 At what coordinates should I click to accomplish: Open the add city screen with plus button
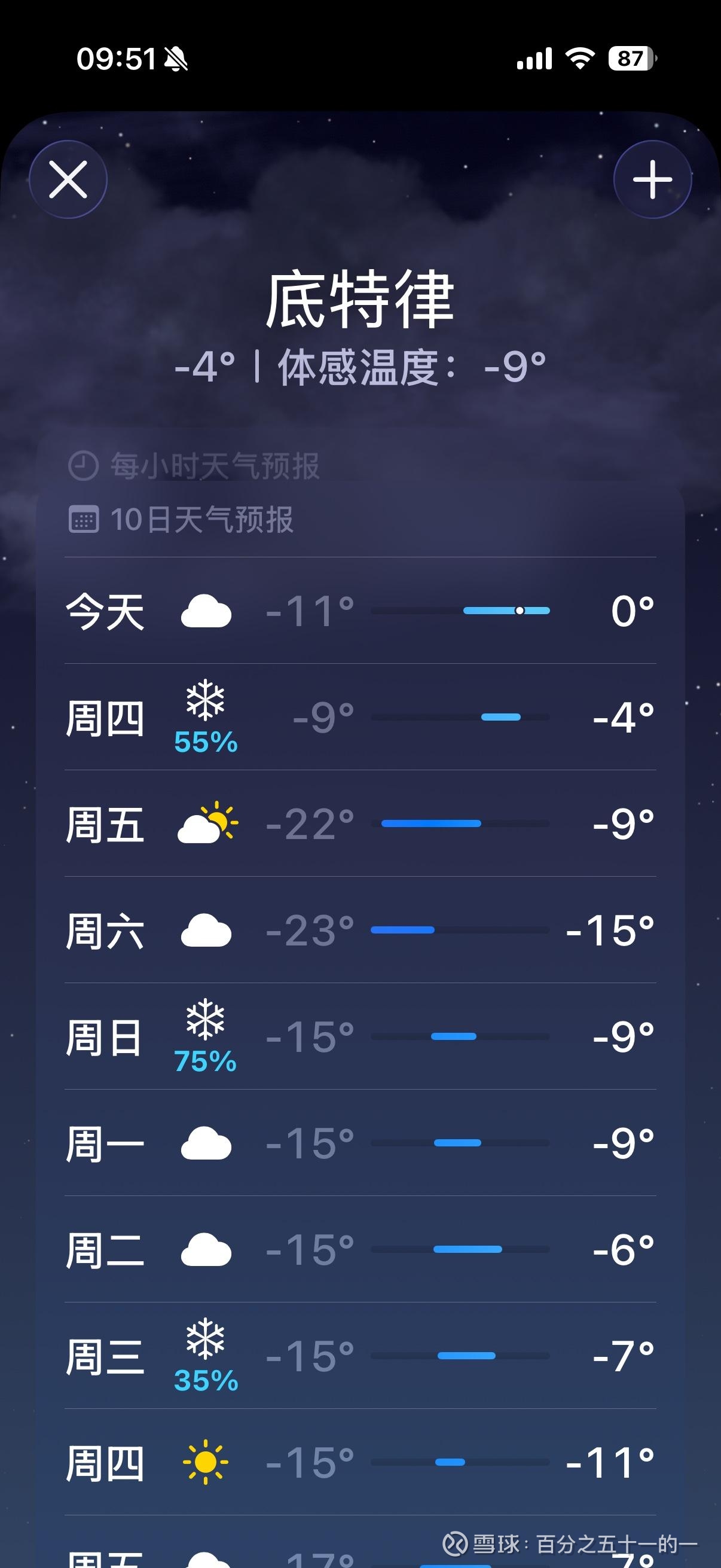coord(652,179)
